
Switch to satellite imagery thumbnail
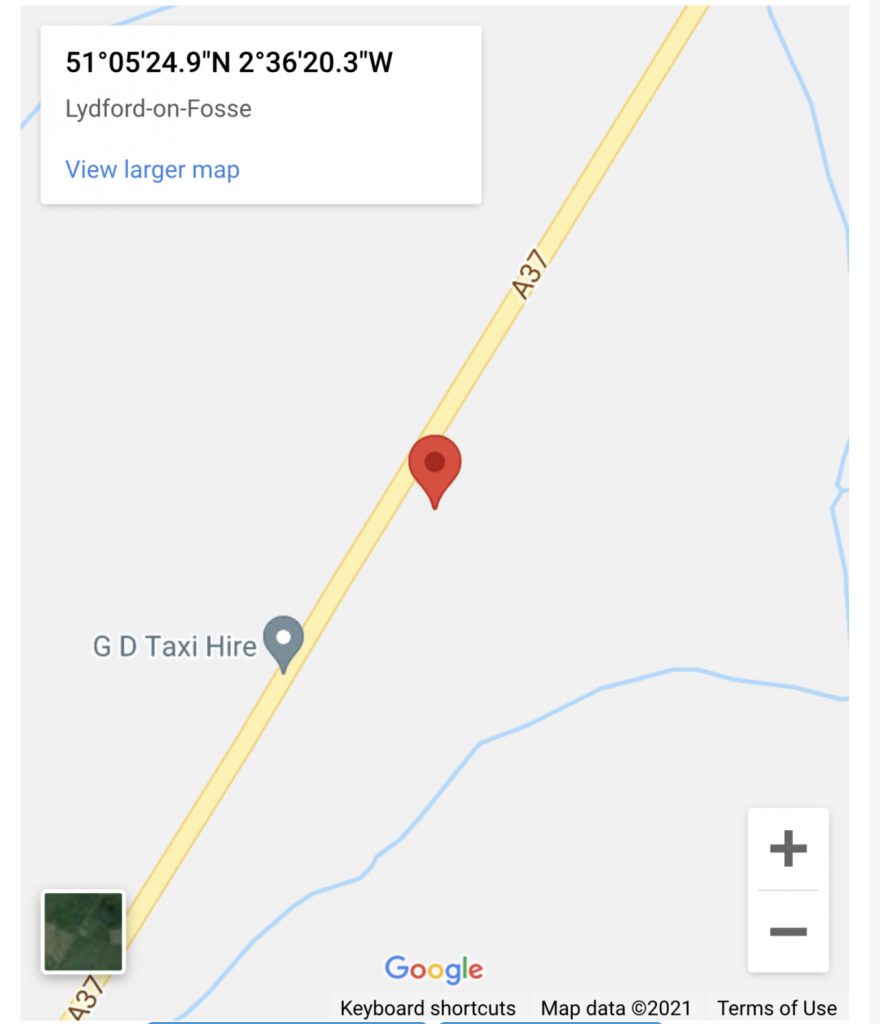coord(83,932)
